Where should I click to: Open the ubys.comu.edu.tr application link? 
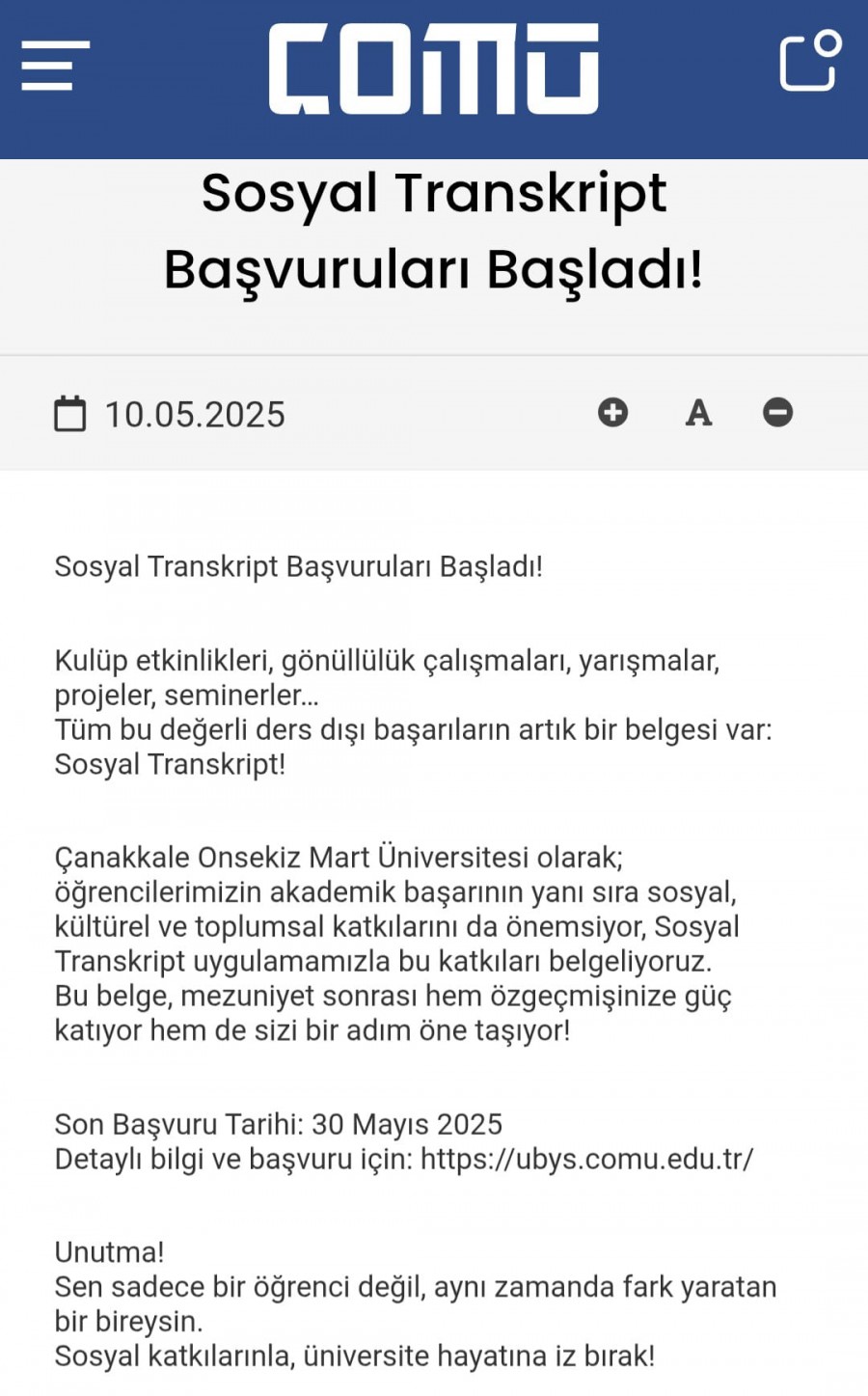(587, 1159)
